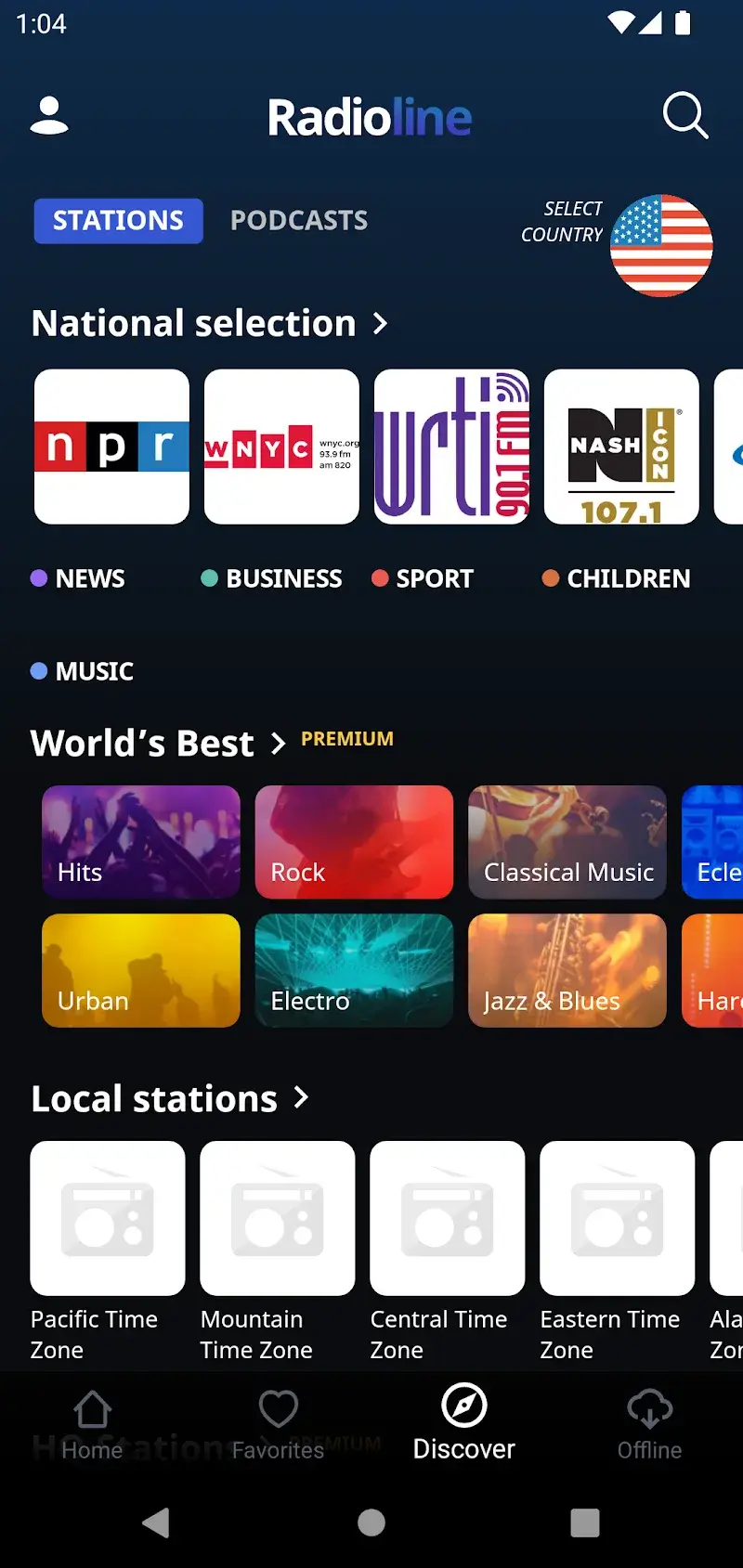Select the Music category
The image size is (743, 1568).
click(x=84, y=671)
